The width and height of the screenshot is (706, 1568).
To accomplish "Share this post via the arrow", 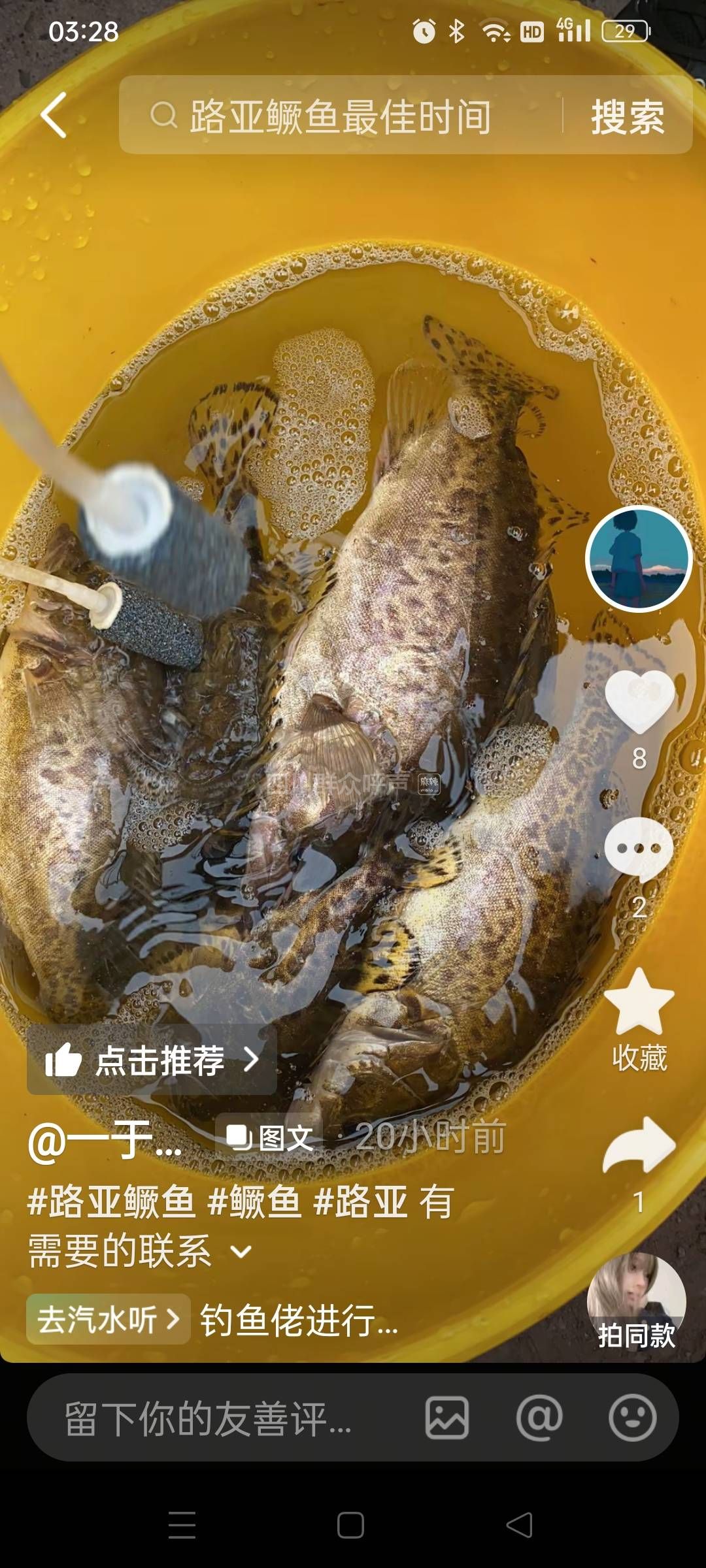I will point(639,1145).
